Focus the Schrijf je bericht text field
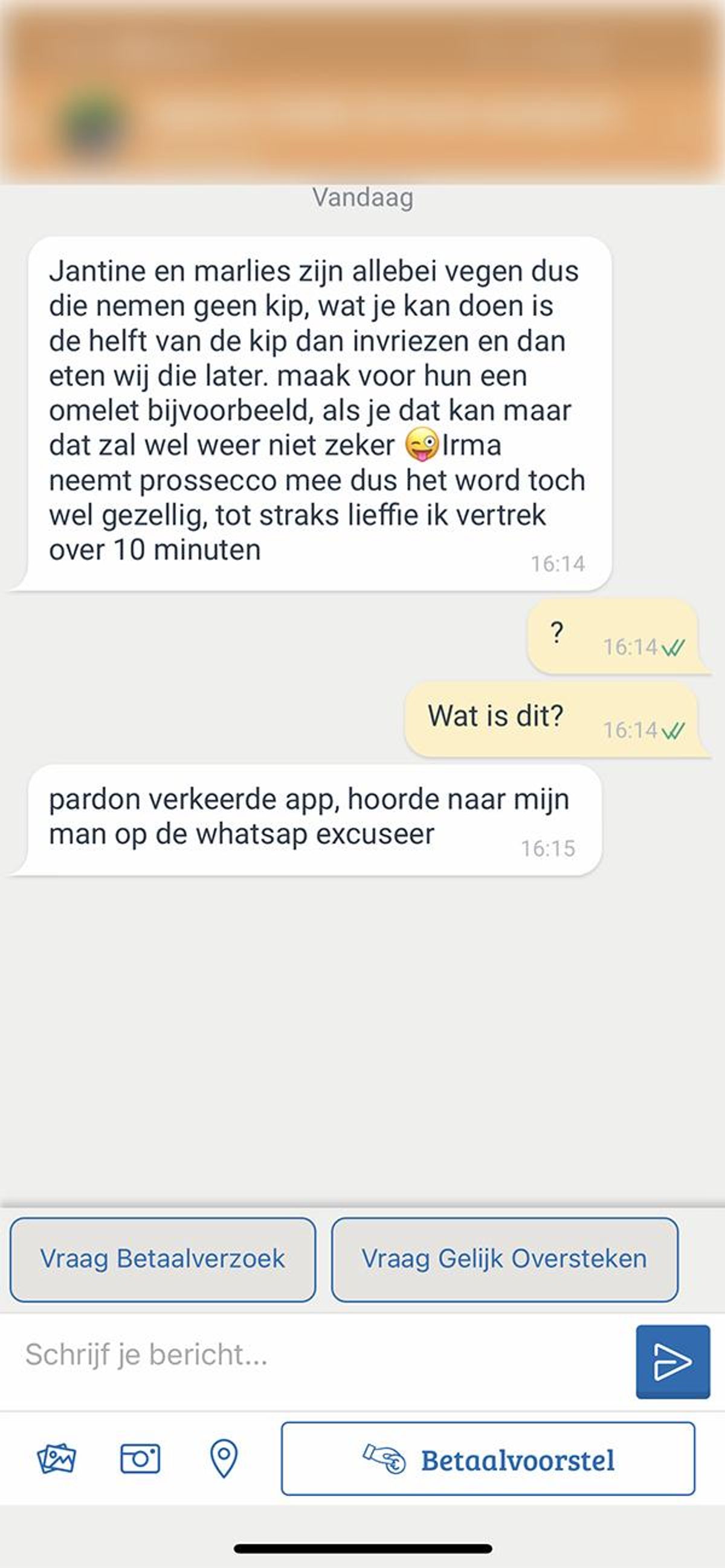Image resolution: width=725 pixels, height=1568 pixels. (317, 1354)
